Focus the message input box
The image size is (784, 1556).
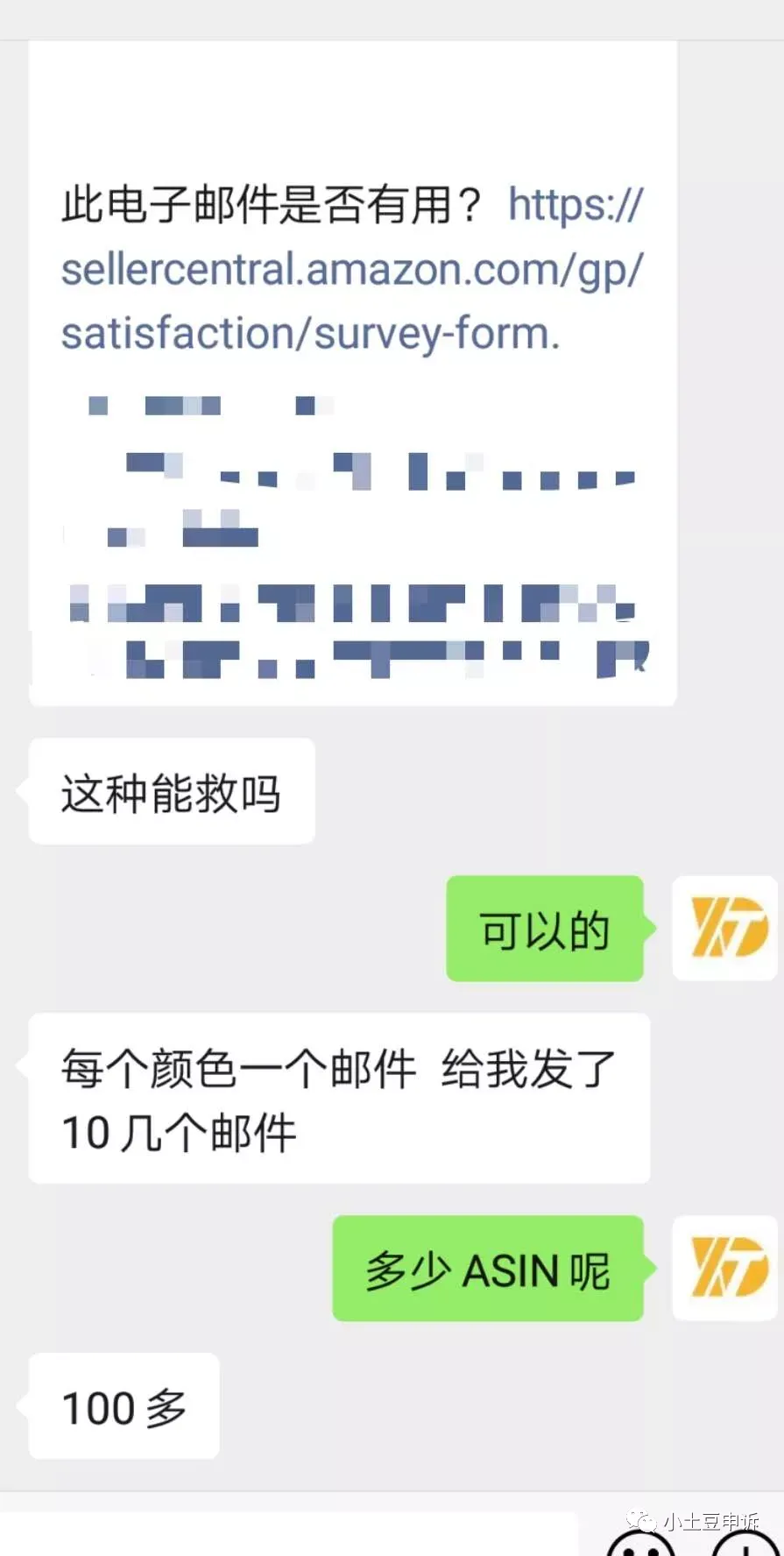pos(289,1535)
